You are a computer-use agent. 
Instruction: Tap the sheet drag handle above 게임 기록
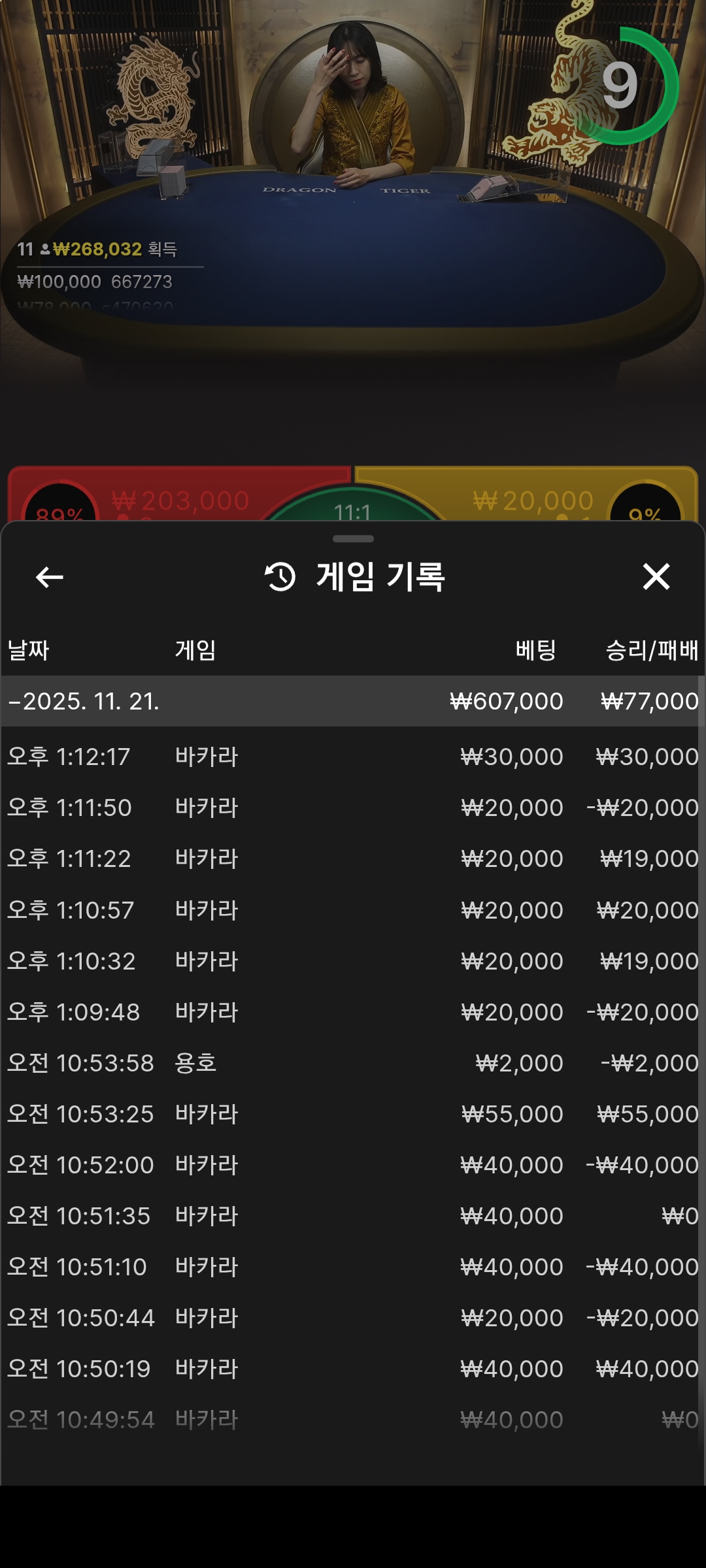pos(353,539)
